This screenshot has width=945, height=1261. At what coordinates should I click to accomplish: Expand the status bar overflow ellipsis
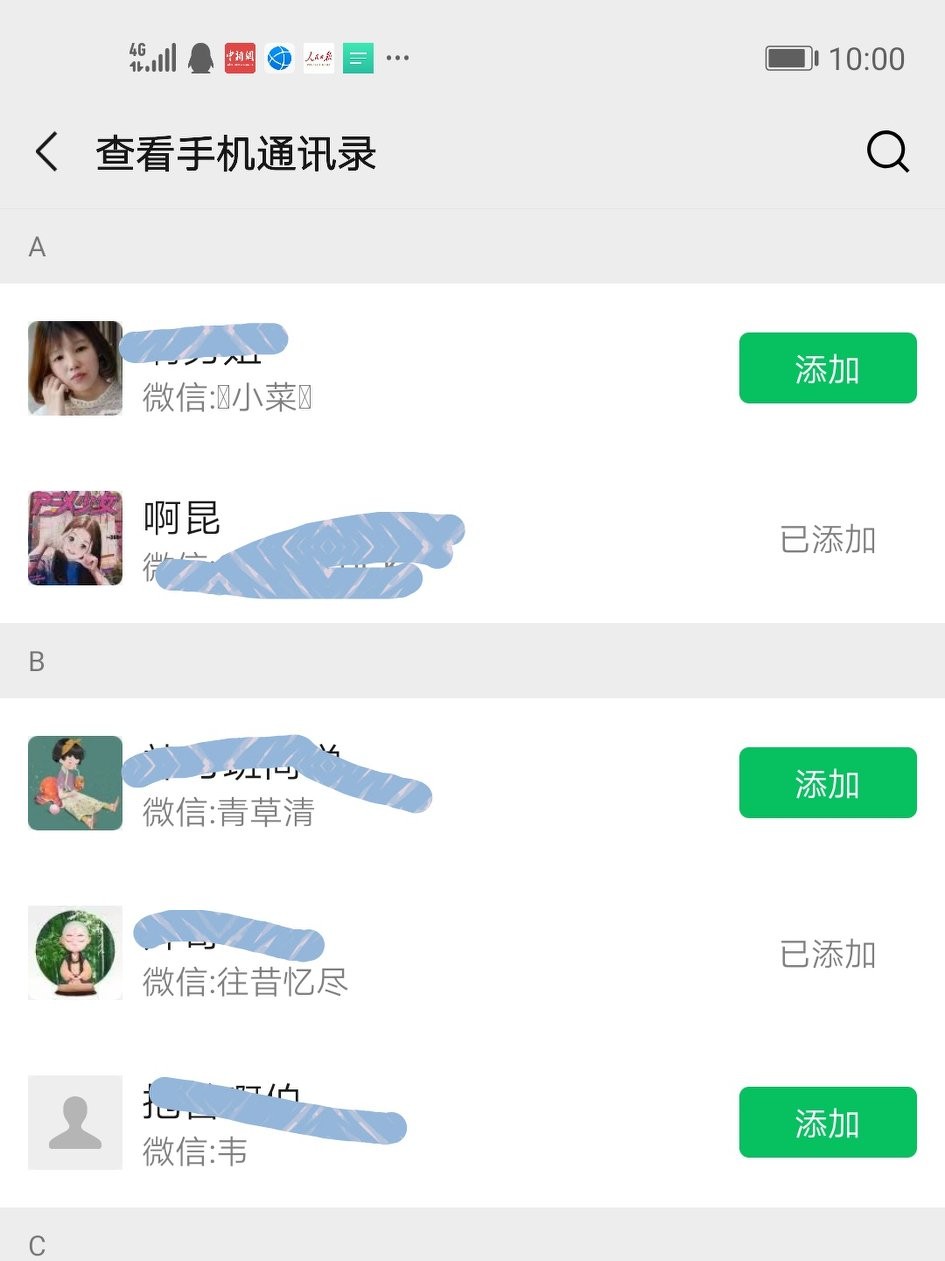[x=397, y=58]
